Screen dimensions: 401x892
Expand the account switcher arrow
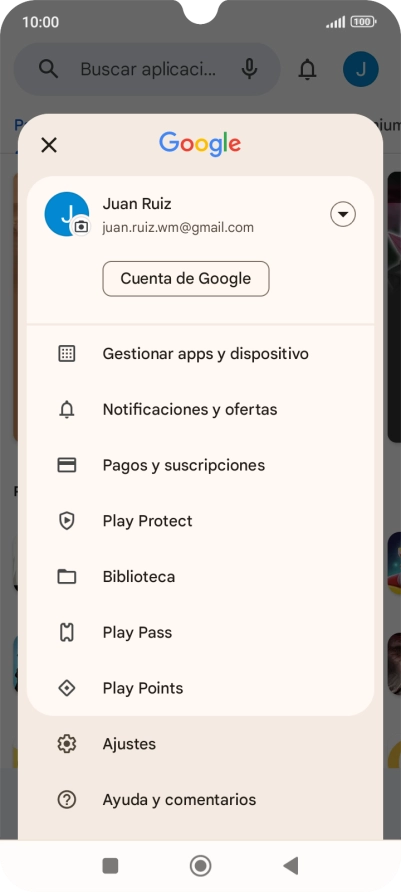click(343, 214)
